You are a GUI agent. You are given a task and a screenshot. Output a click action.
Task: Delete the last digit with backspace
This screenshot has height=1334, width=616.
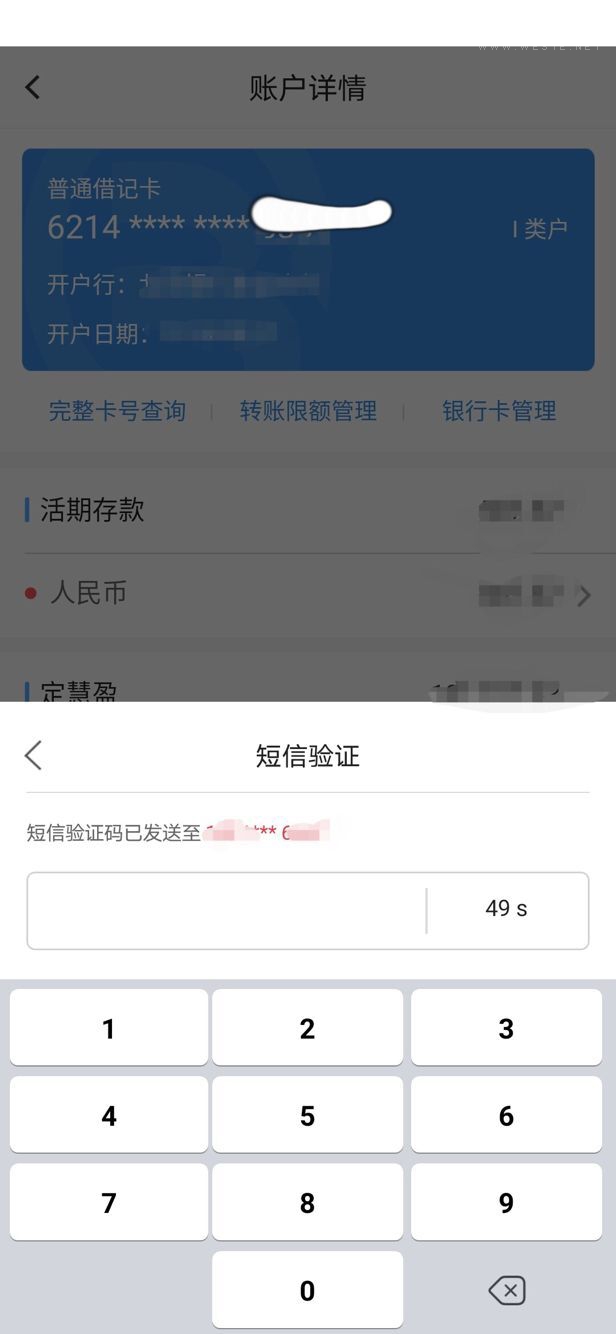[506, 1291]
